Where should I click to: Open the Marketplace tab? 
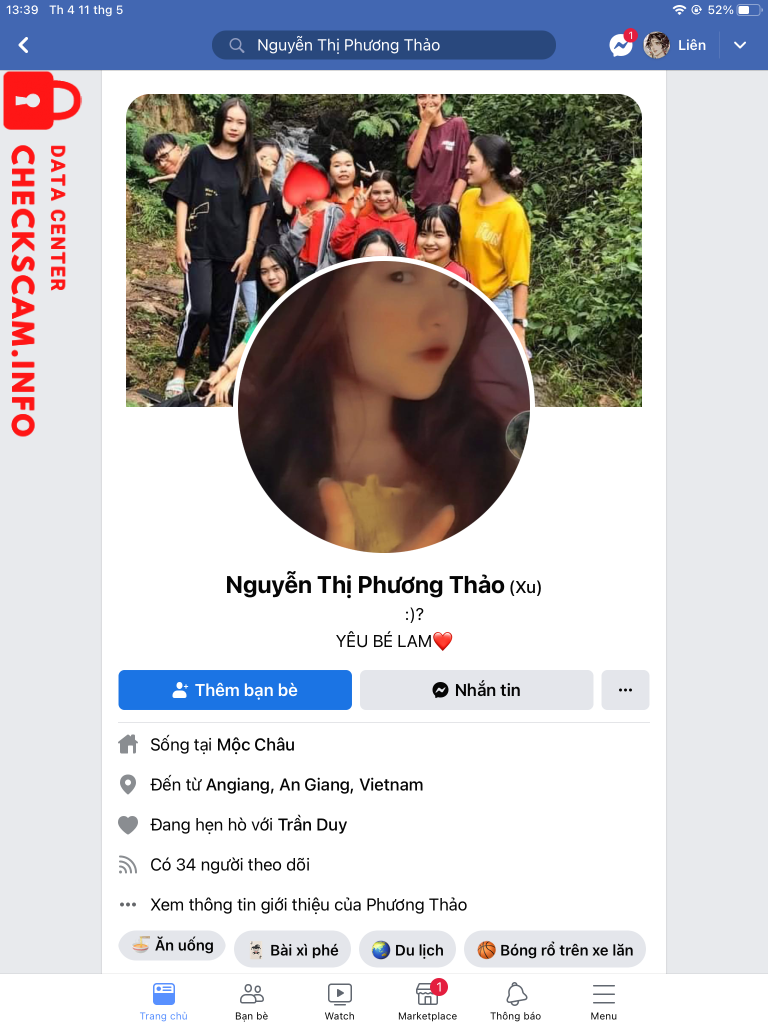click(427, 1000)
